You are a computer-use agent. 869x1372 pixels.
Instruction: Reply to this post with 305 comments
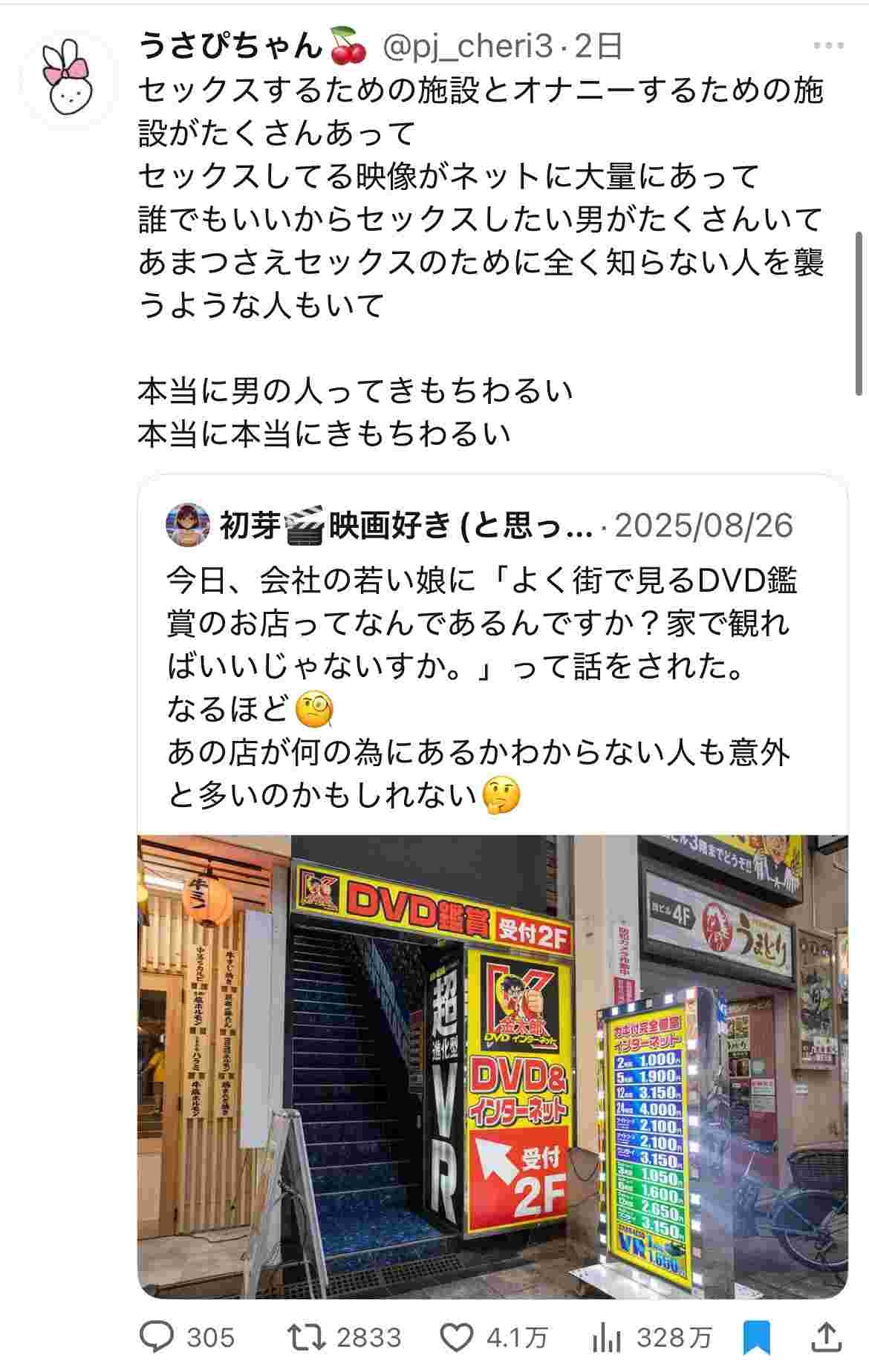157,1337
